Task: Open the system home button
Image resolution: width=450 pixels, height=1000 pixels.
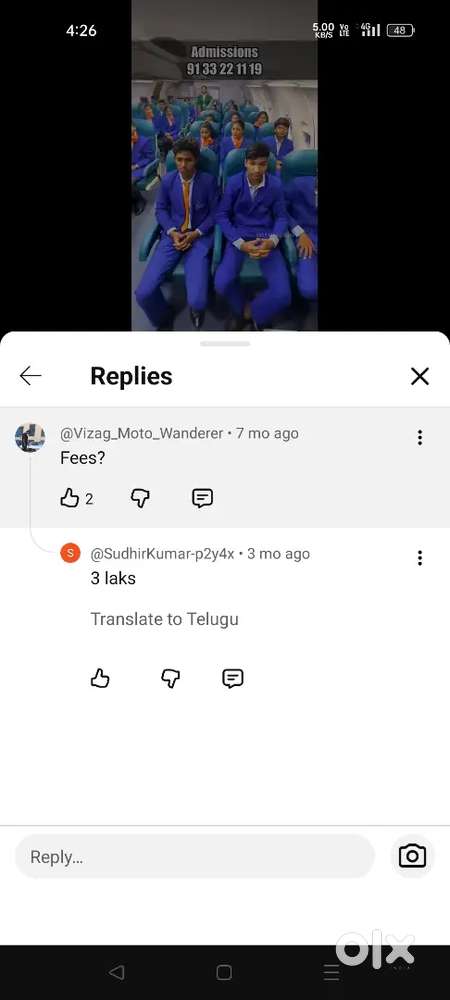Action: coord(224,972)
